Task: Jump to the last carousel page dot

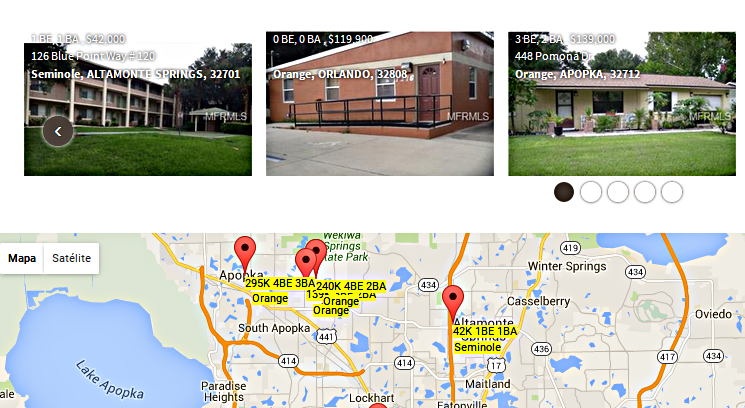Action: pyautogui.click(x=672, y=192)
